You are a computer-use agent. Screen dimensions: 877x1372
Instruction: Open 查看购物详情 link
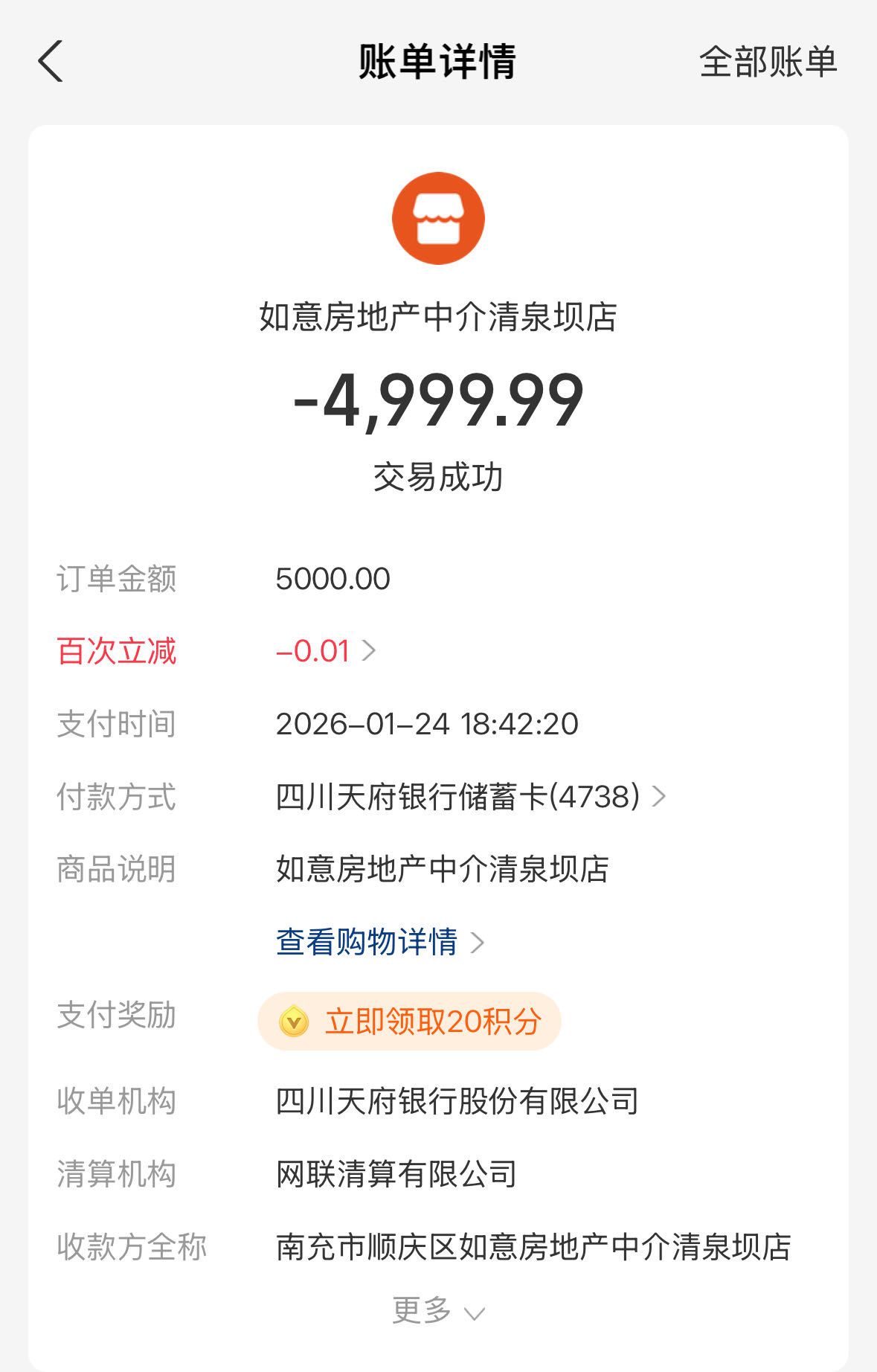(379, 942)
